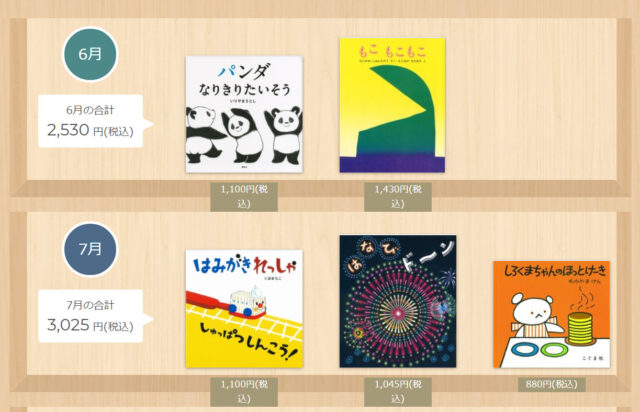
Task: Open the しろくまちゃんのほっとけーき book cover
Action: (x=549, y=314)
